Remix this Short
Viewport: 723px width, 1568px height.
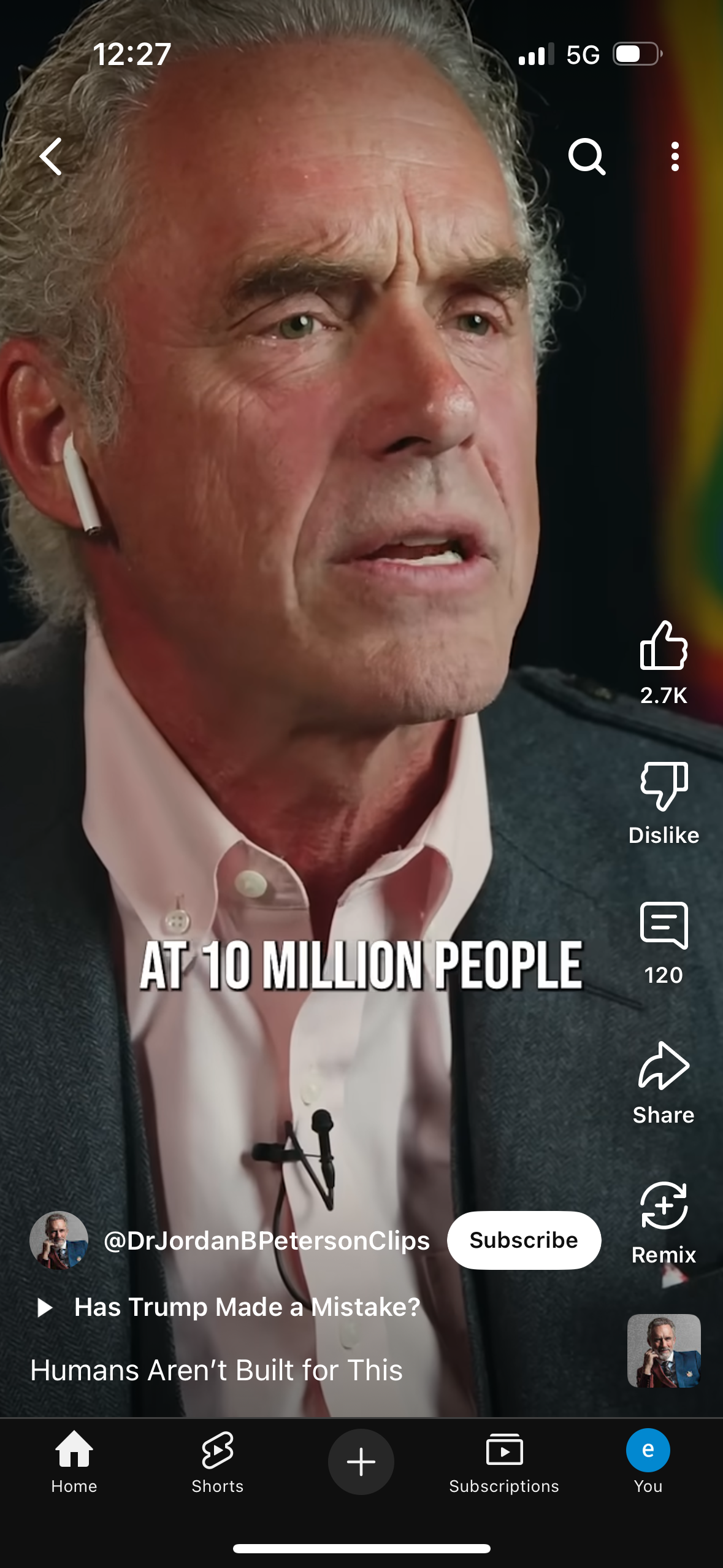point(664,1223)
